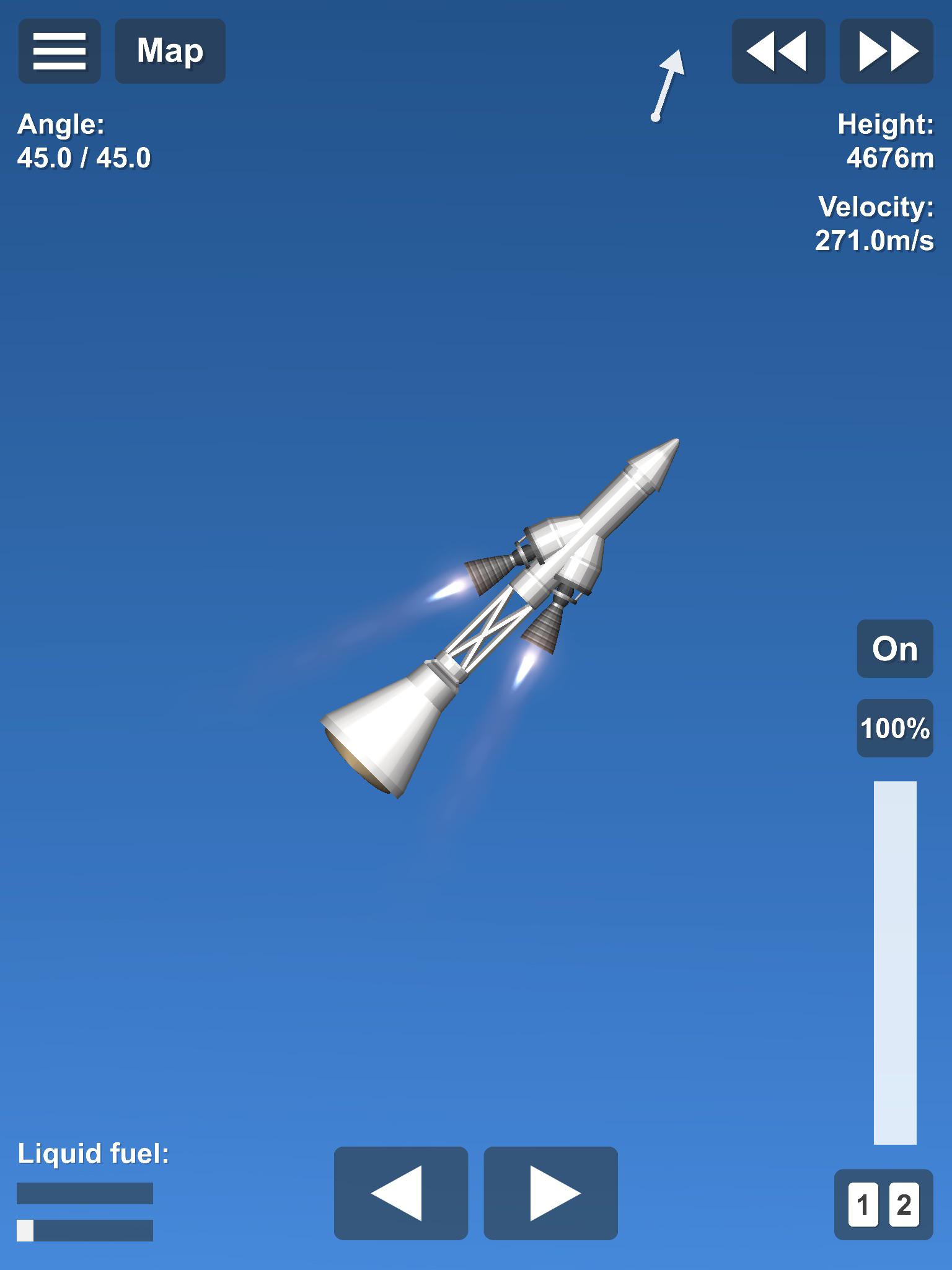Activate stage 2
The height and width of the screenshot is (1270, 952).
point(904,1205)
